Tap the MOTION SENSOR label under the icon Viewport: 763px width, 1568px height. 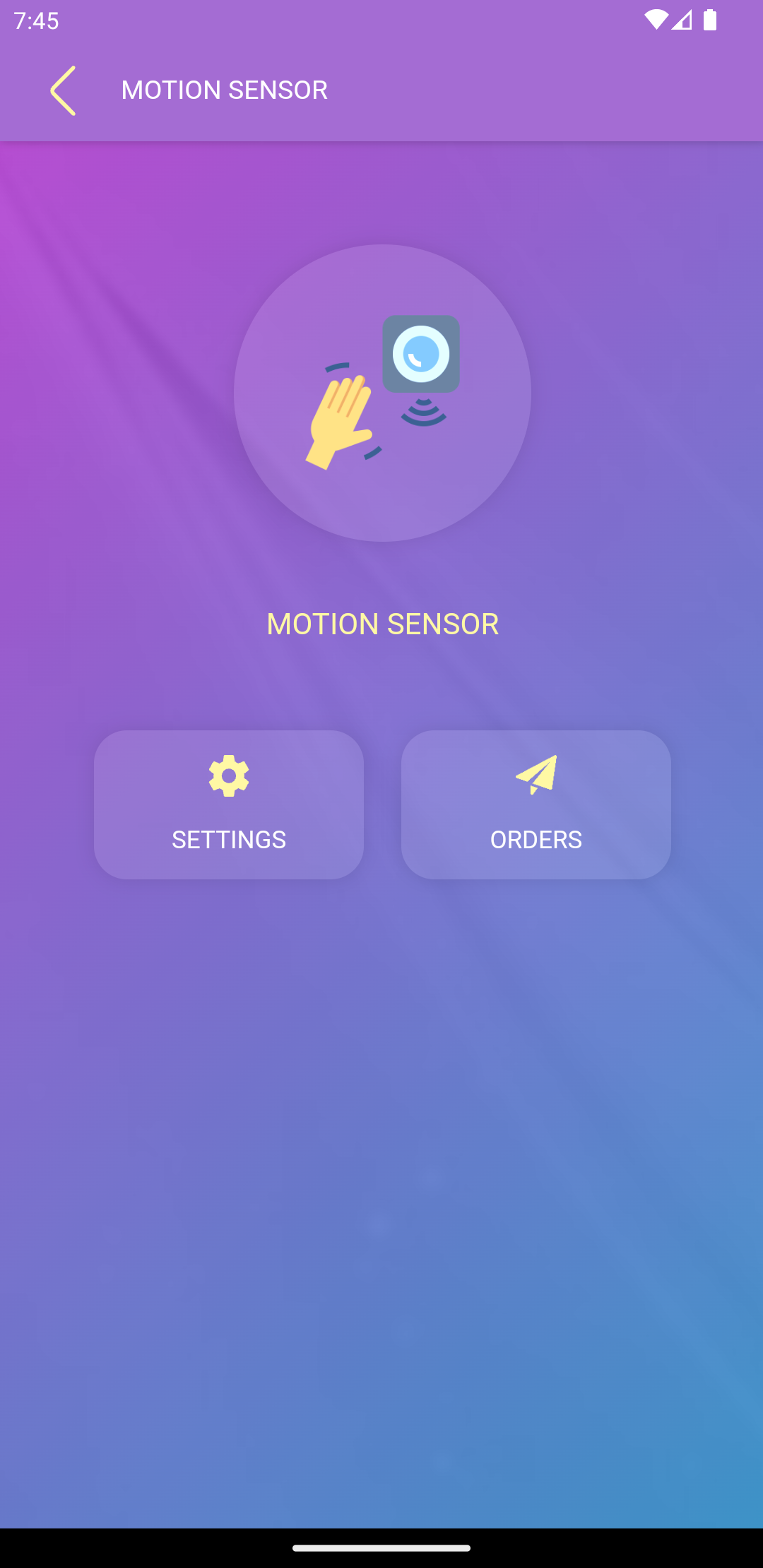(x=382, y=624)
